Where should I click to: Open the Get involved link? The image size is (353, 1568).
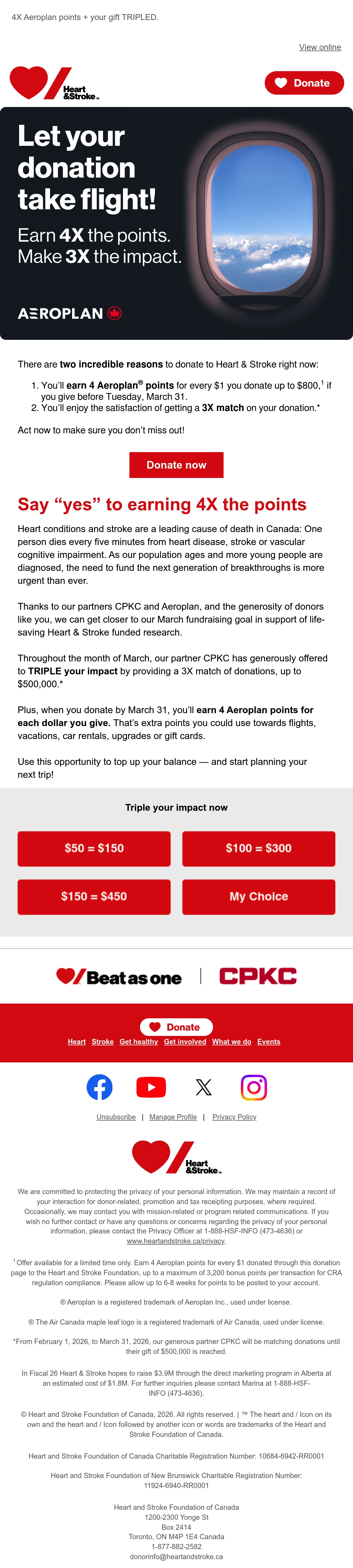coord(185,1042)
